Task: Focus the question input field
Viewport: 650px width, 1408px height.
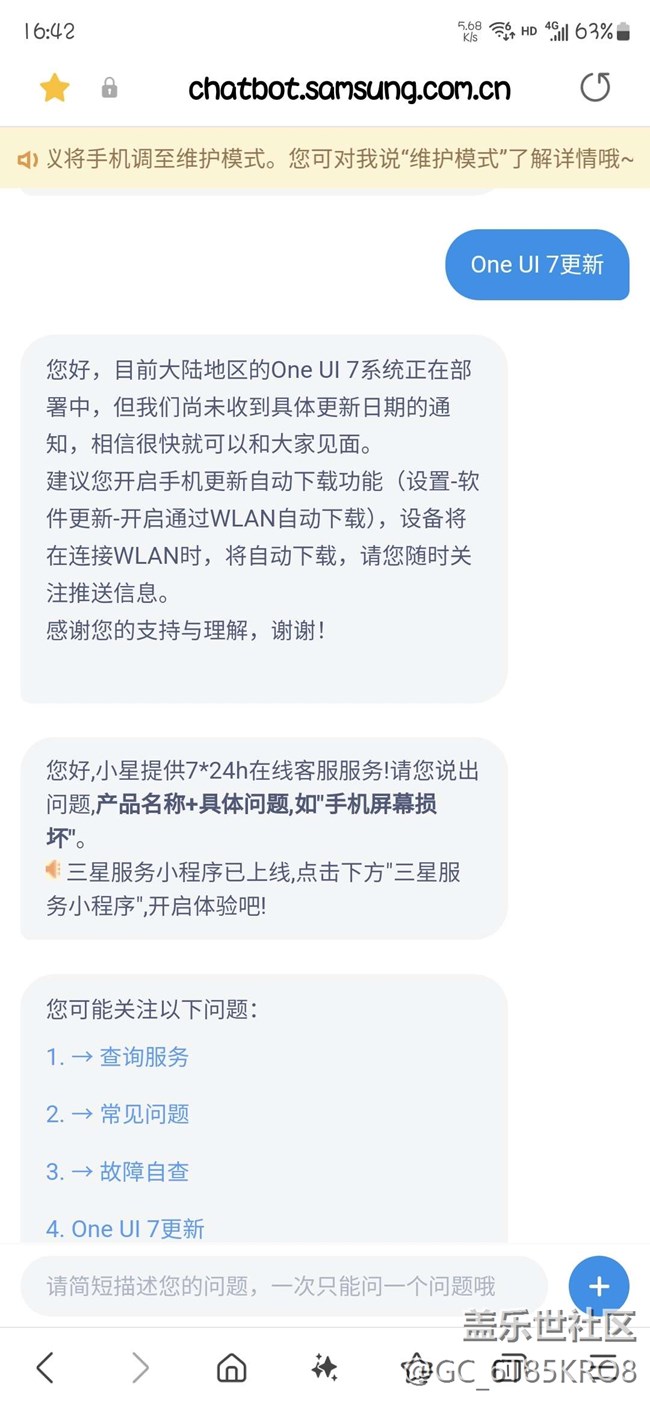Action: click(284, 1286)
